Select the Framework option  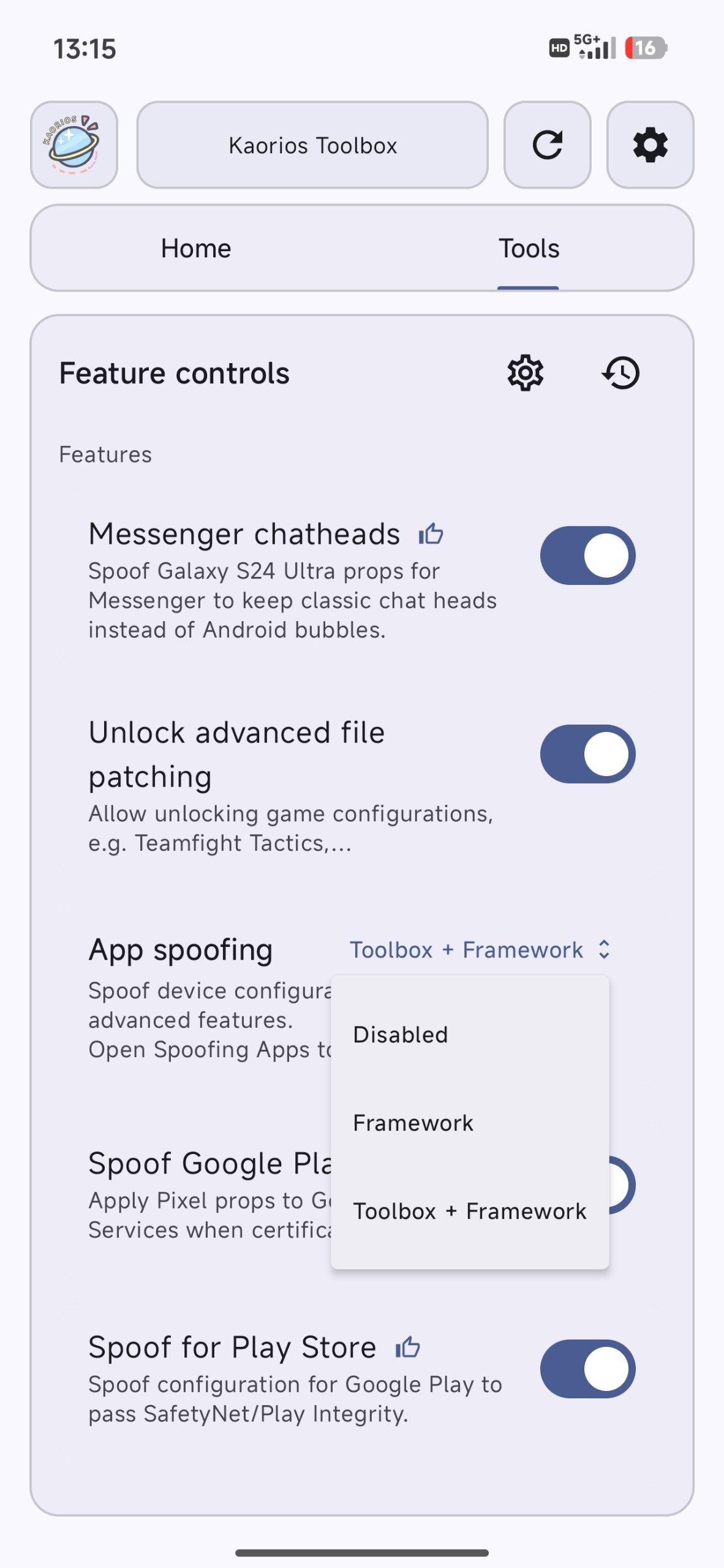[413, 1123]
